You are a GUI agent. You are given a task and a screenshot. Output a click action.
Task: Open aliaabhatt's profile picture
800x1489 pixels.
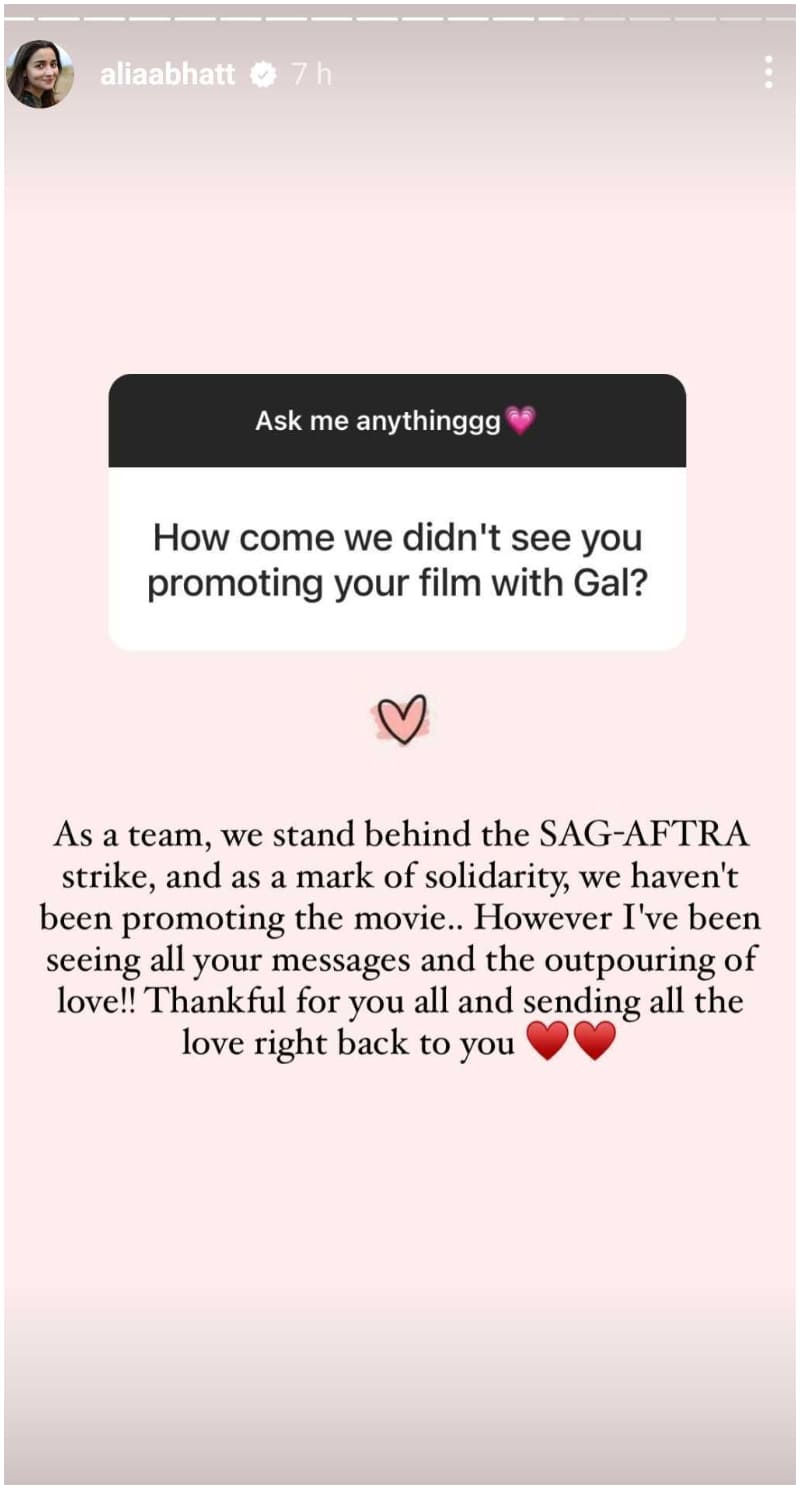(x=40, y=75)
